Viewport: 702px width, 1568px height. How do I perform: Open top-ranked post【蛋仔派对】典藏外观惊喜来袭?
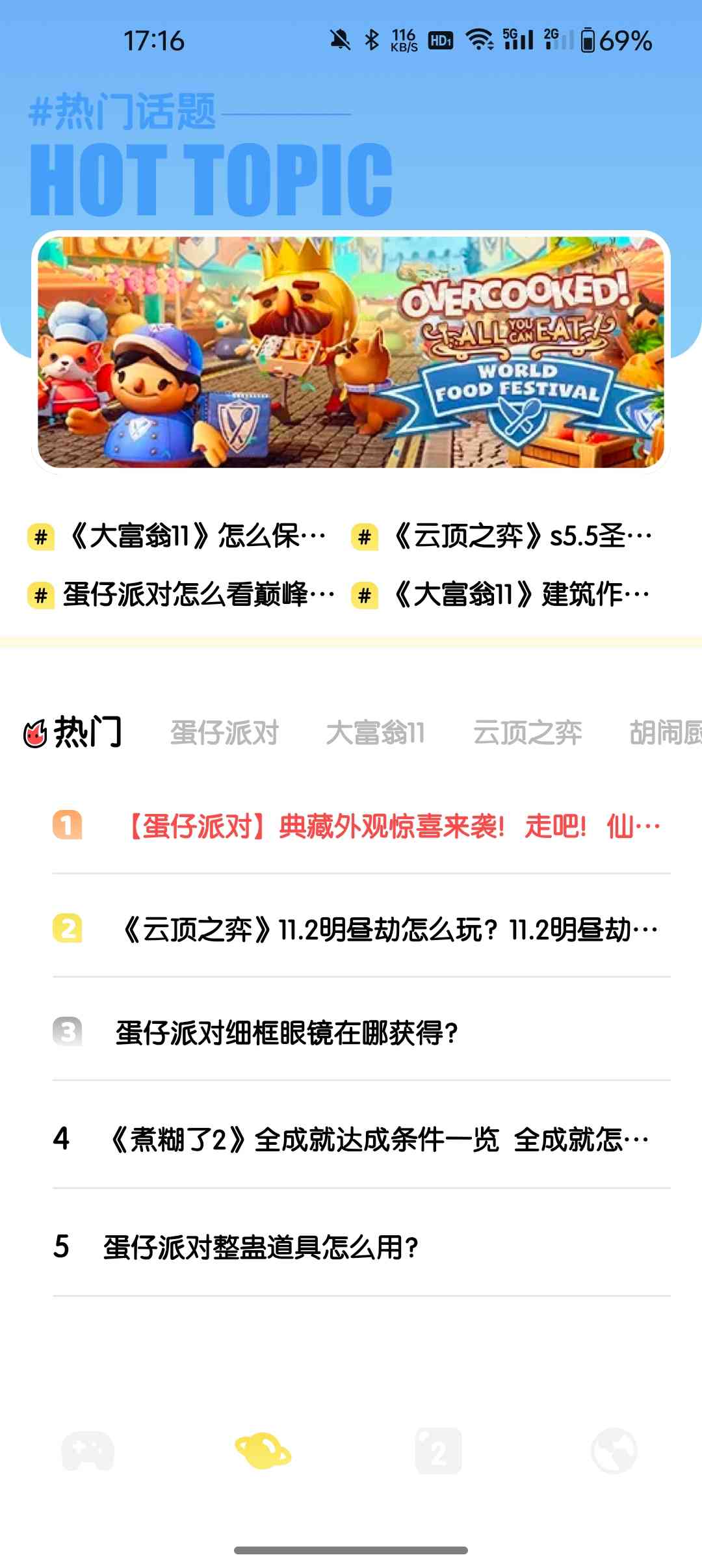(x=390, y=826)
